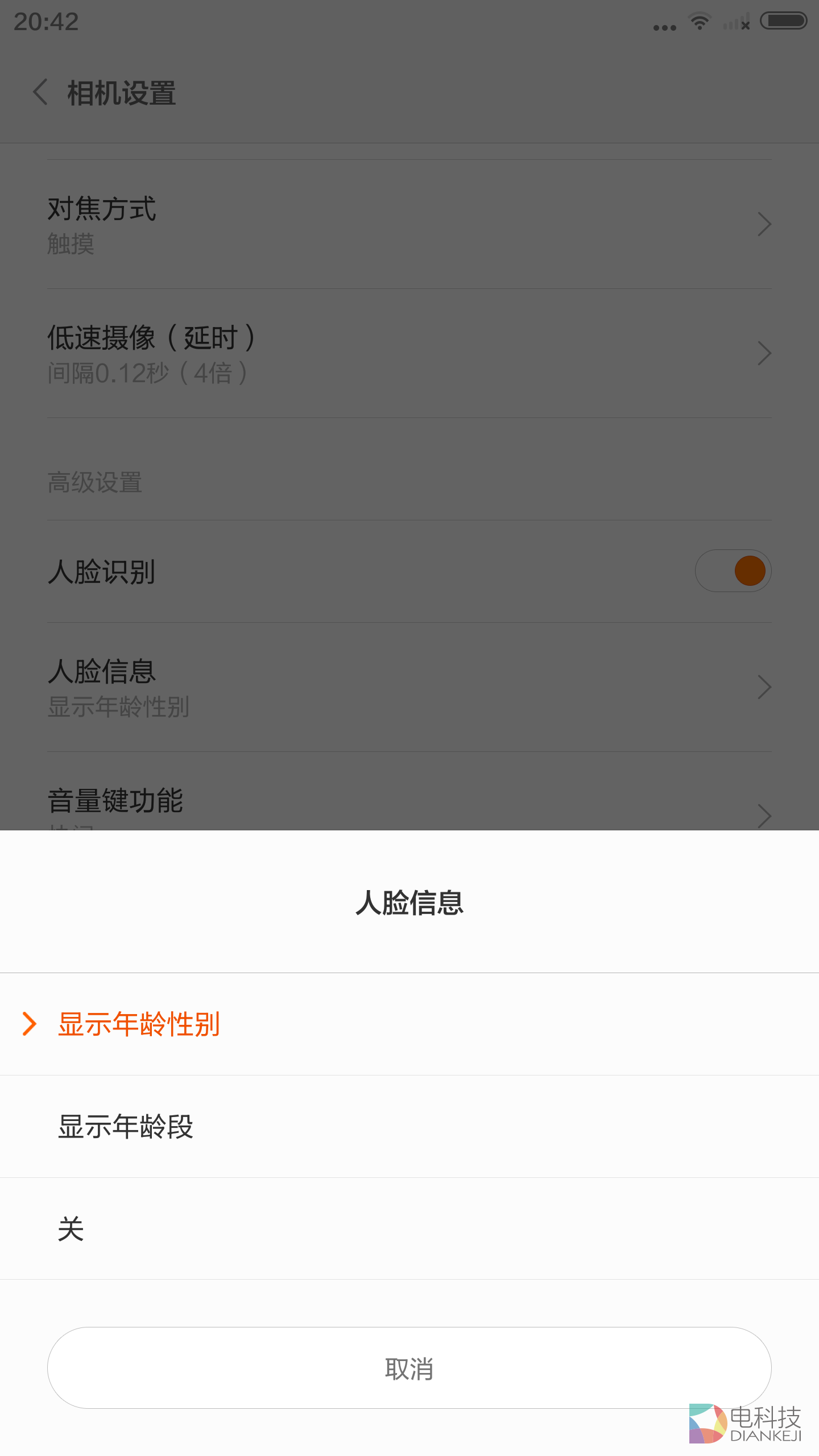
Task: Open 对焦方式 via its chevron
Action: click(x=765, y=224)
